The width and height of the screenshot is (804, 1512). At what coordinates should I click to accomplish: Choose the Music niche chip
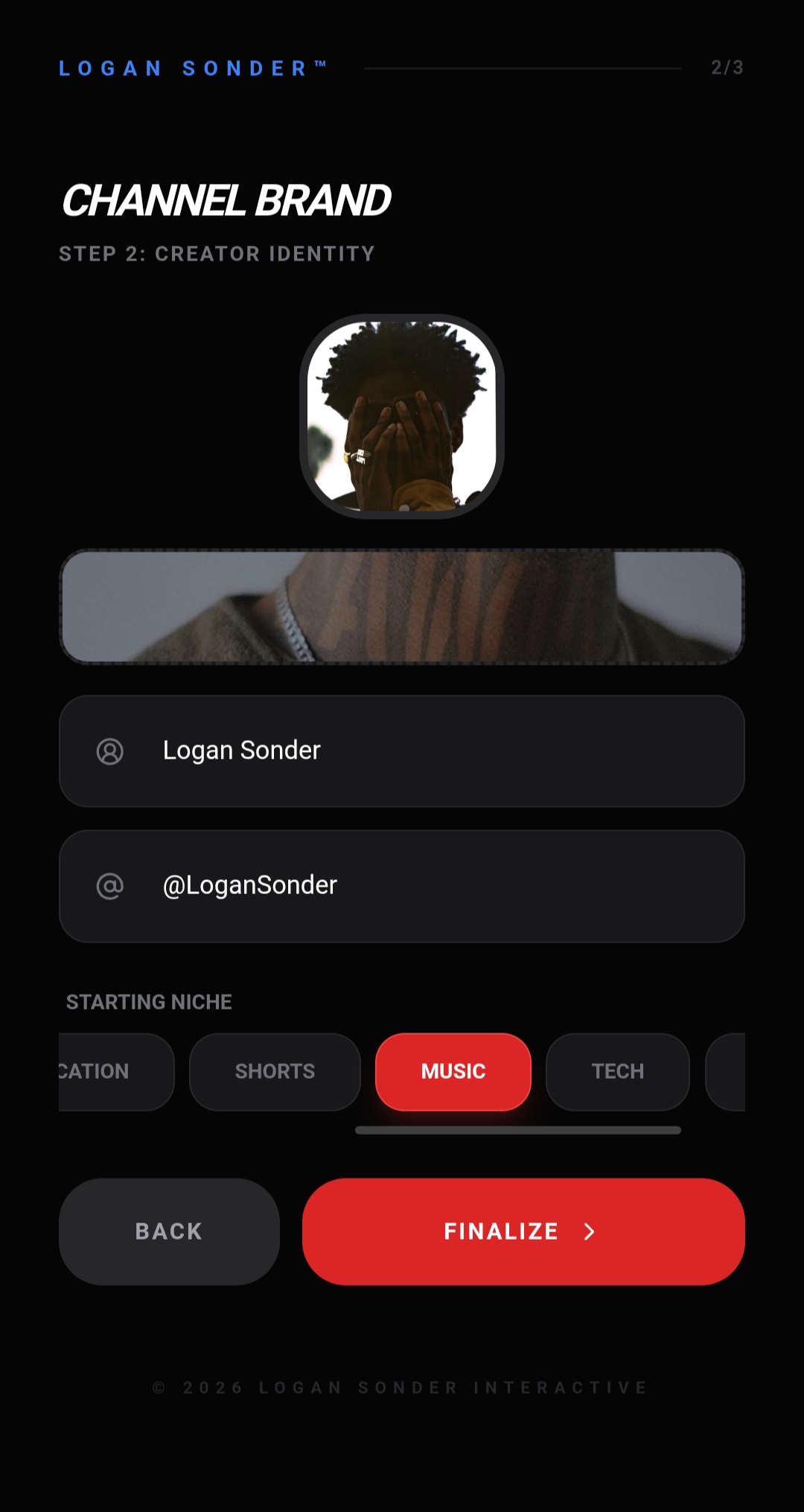(x=453, y=1071)
